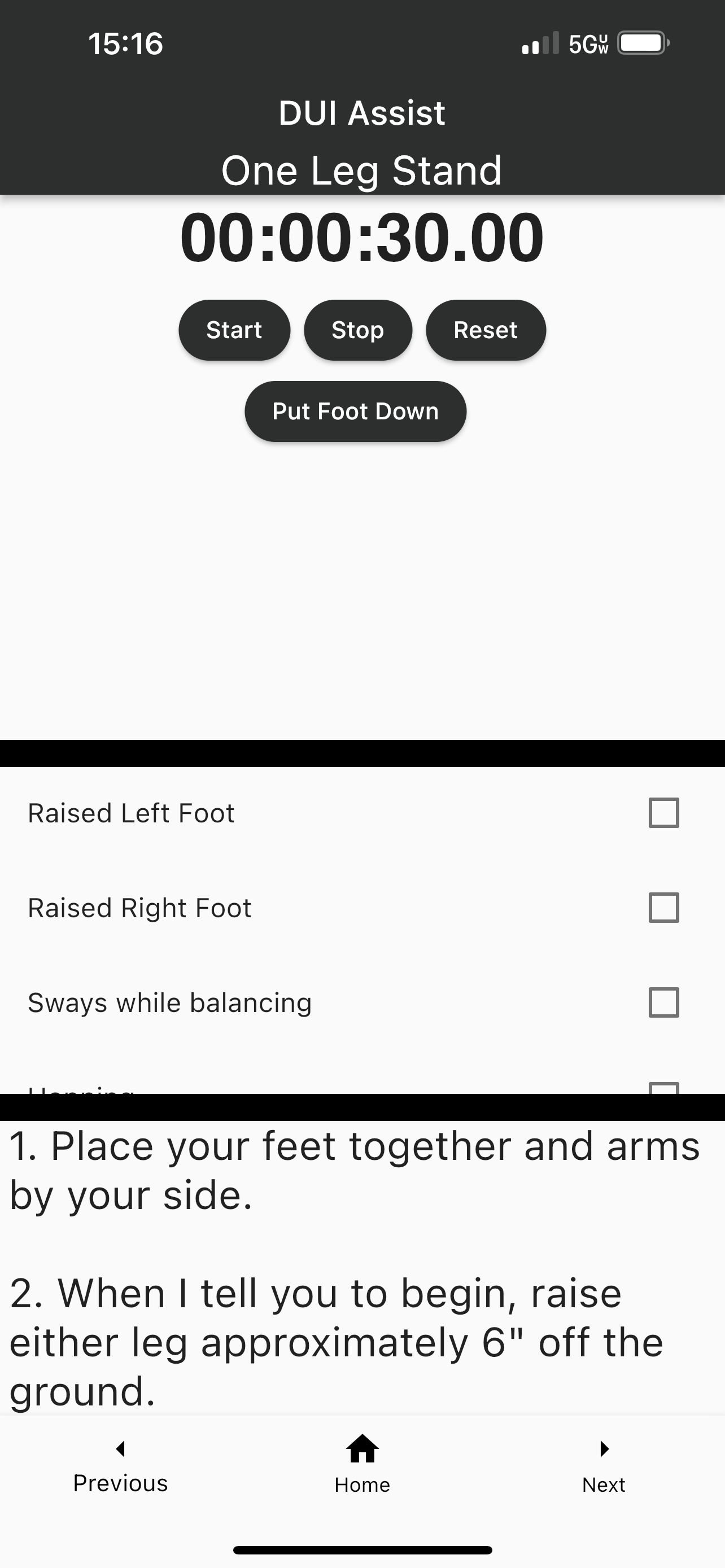This screenshot has height=1568, width=725.
Task: Tick Sways while balancing
Action: [x=663, y=1002]
